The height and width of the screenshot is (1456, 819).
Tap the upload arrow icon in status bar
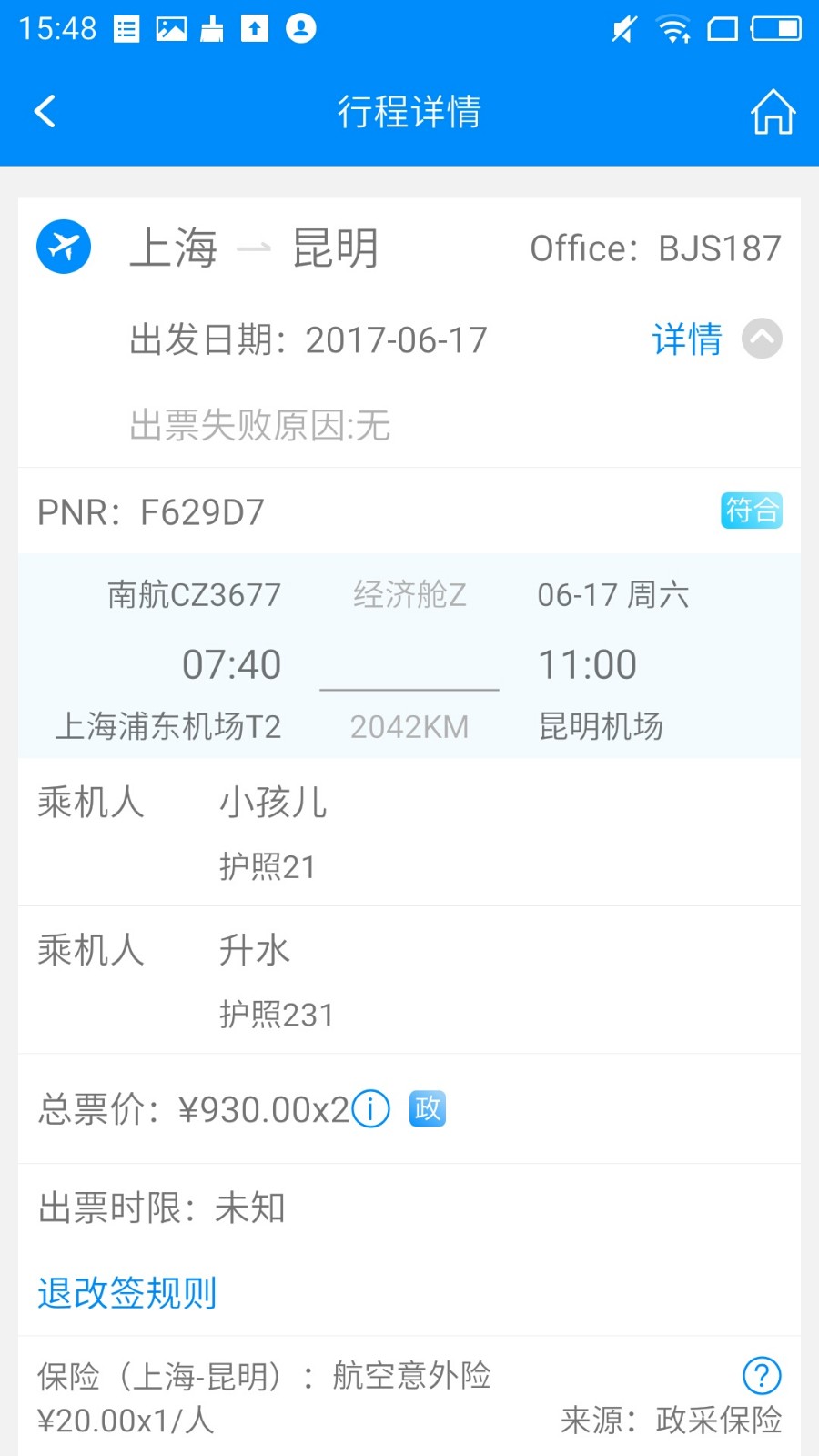tap(256, 27)
